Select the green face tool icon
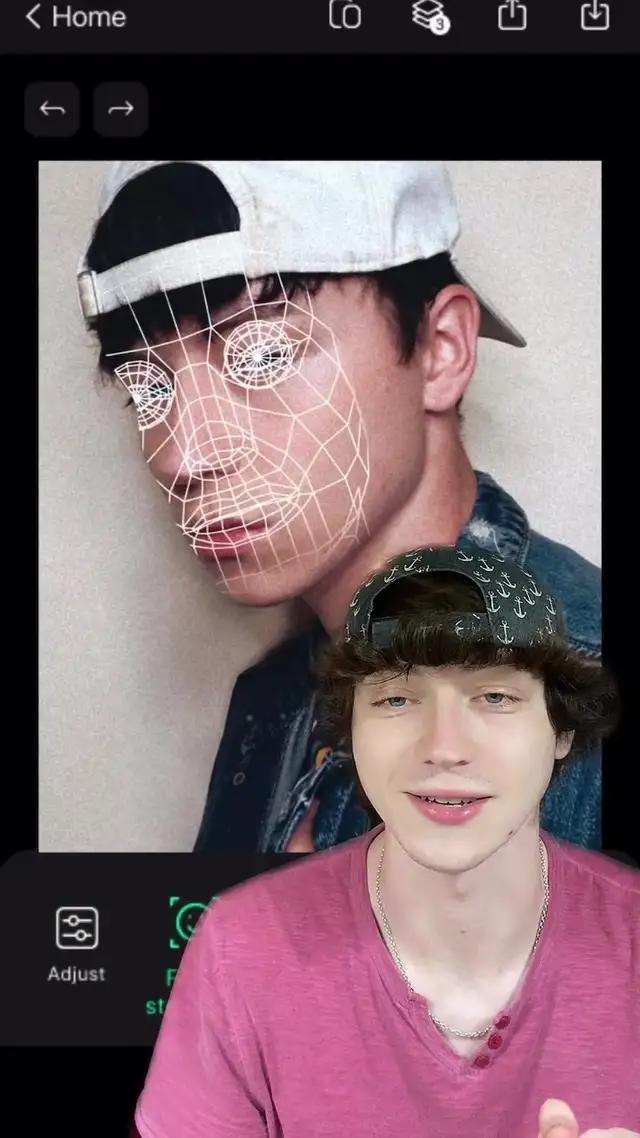The height and width of the screenshot is (1138, 640). (186, 922)
